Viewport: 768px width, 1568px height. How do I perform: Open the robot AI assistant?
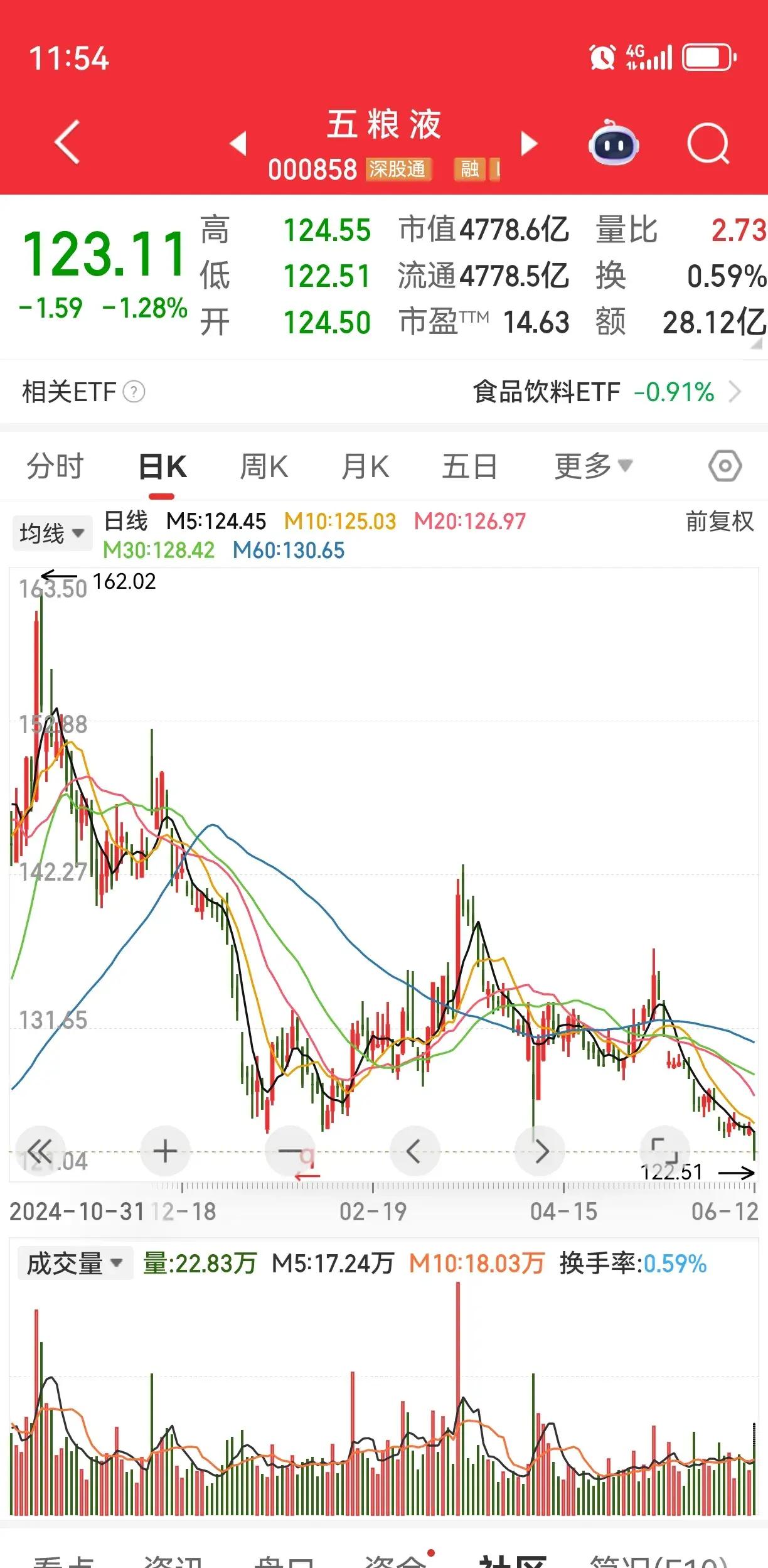pyautogui.click(x=613, y=143)
